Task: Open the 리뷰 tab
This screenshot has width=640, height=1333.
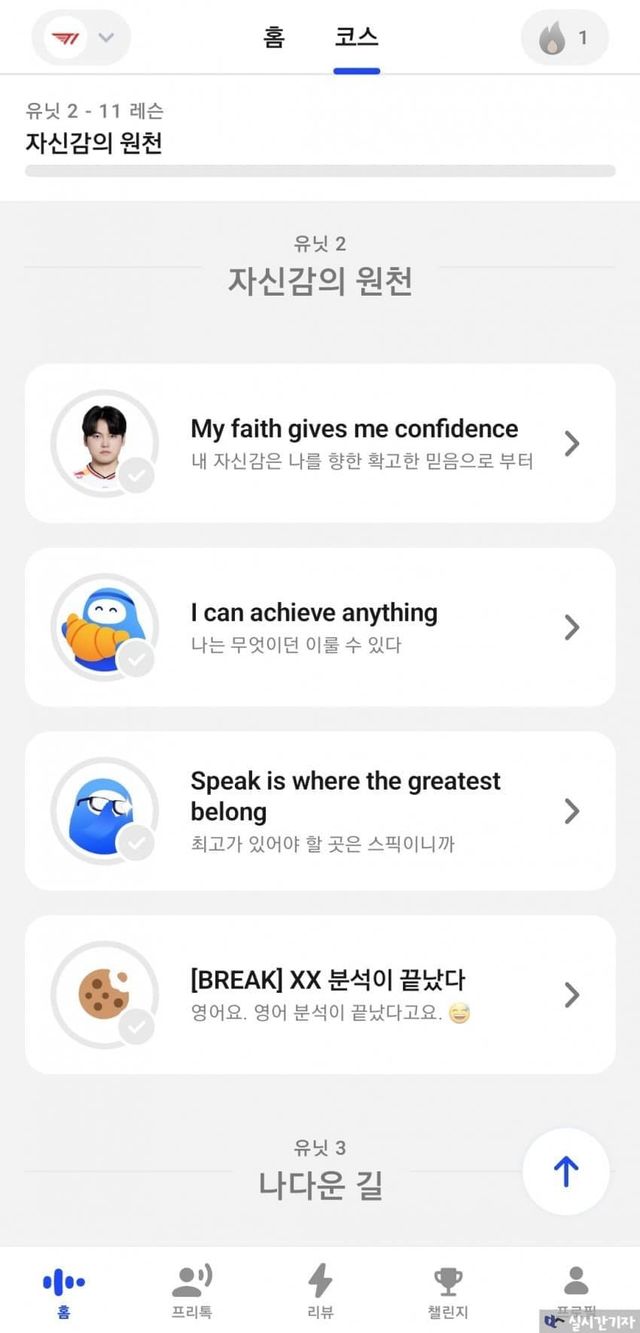Action: pyautogui.click(x=320, y=1292)
